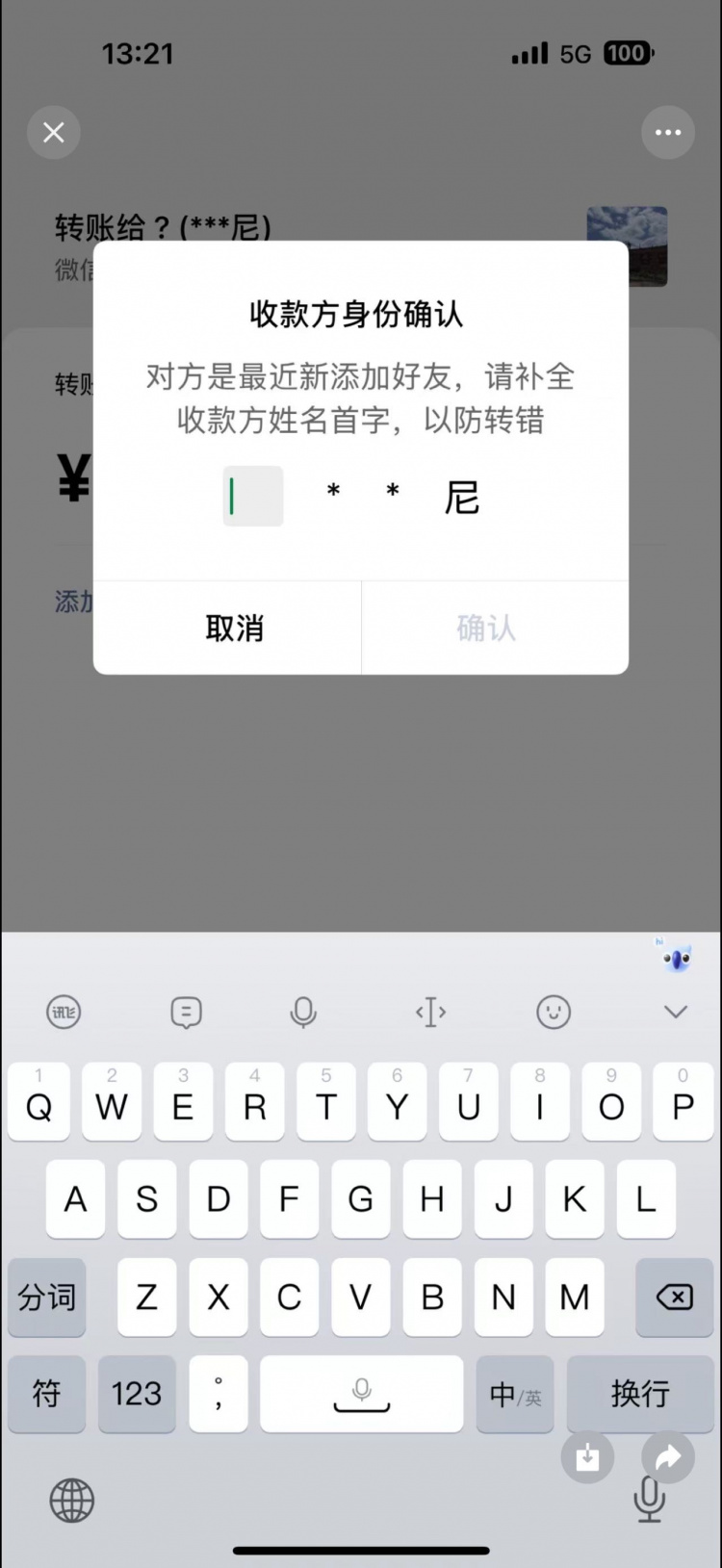
Task: Tap the space bar key
Action: coord(361,1394)
